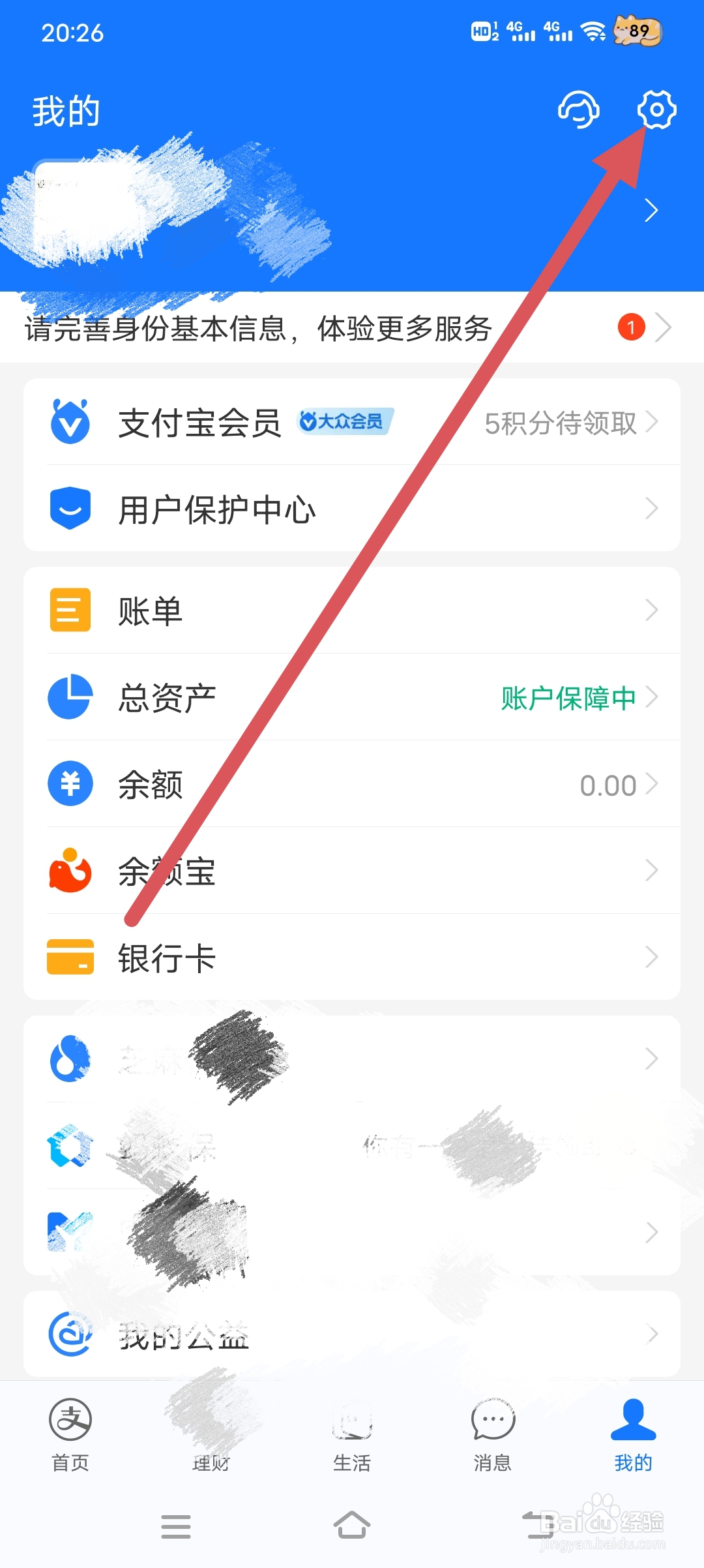Click the red notification badge showing 1
Screen dimensions: 704x1568
[x=630, y=328]
